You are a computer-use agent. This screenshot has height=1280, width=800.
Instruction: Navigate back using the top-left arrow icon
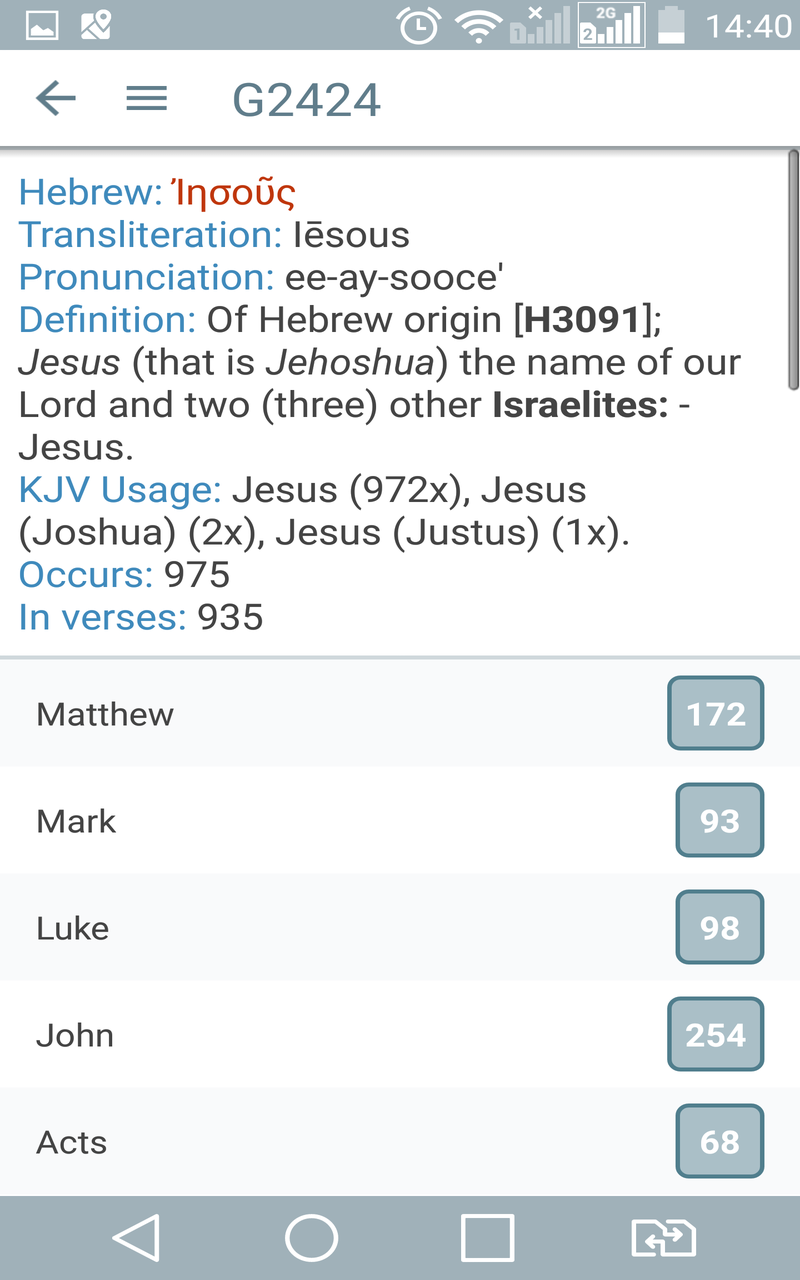point(56,98)
